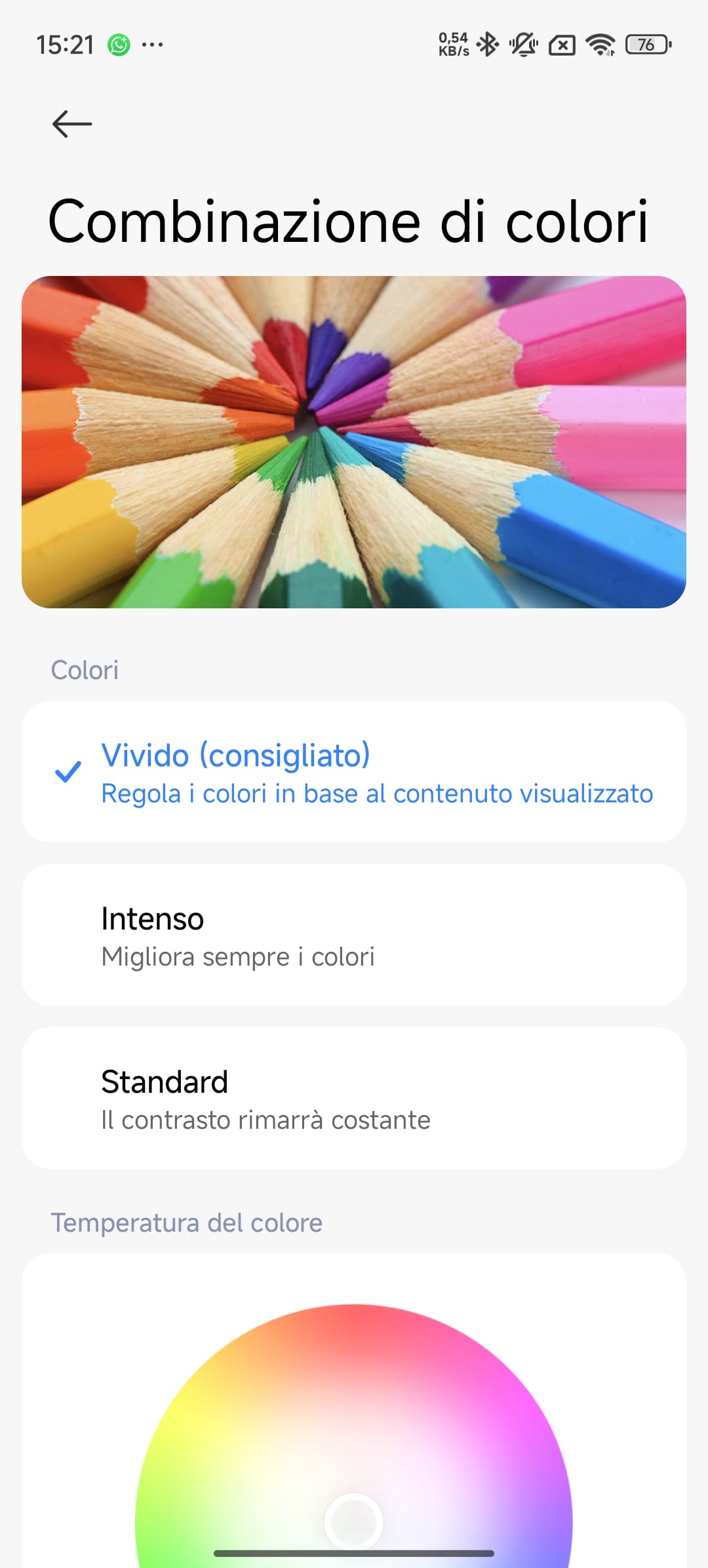708x1568 pixels.
Task: Go back using the arrow icon
Action: (72, 124)
